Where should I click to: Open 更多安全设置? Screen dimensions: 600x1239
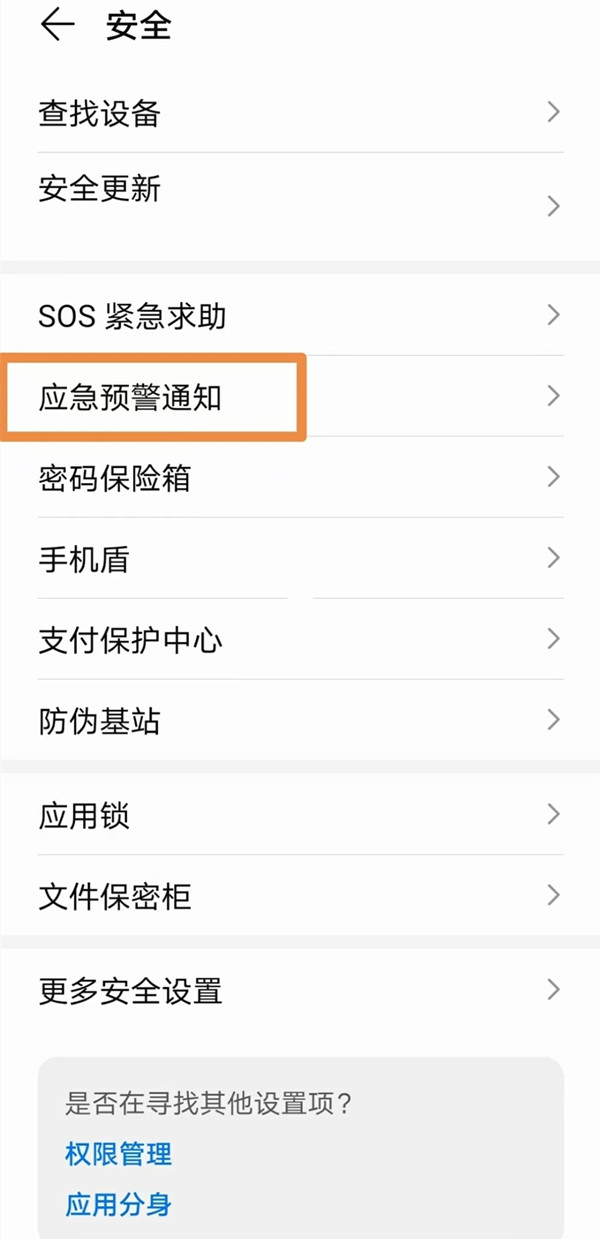coord(300,991)
